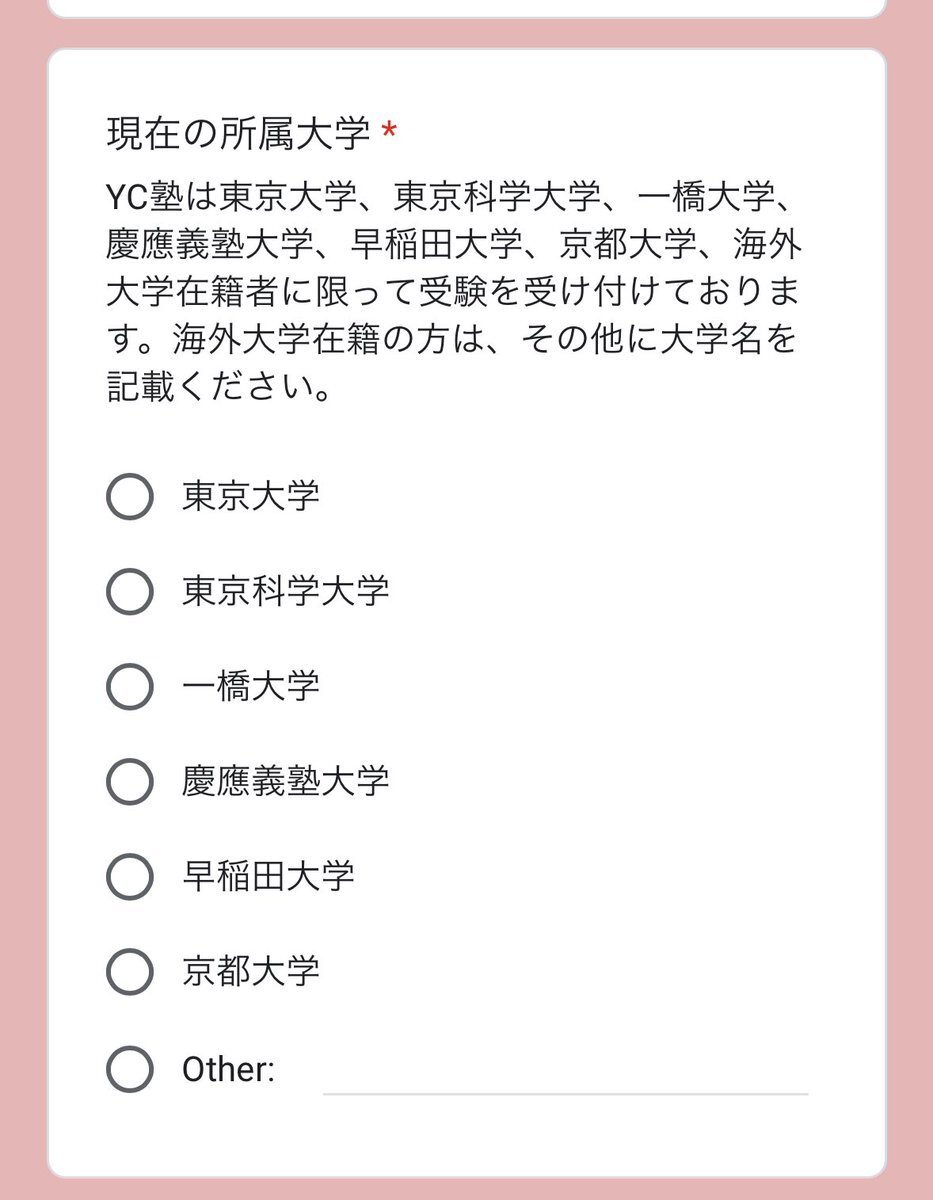Screen dimensions: 933x1200
Task: Tap the Other university name text field
Action: 565,1073
